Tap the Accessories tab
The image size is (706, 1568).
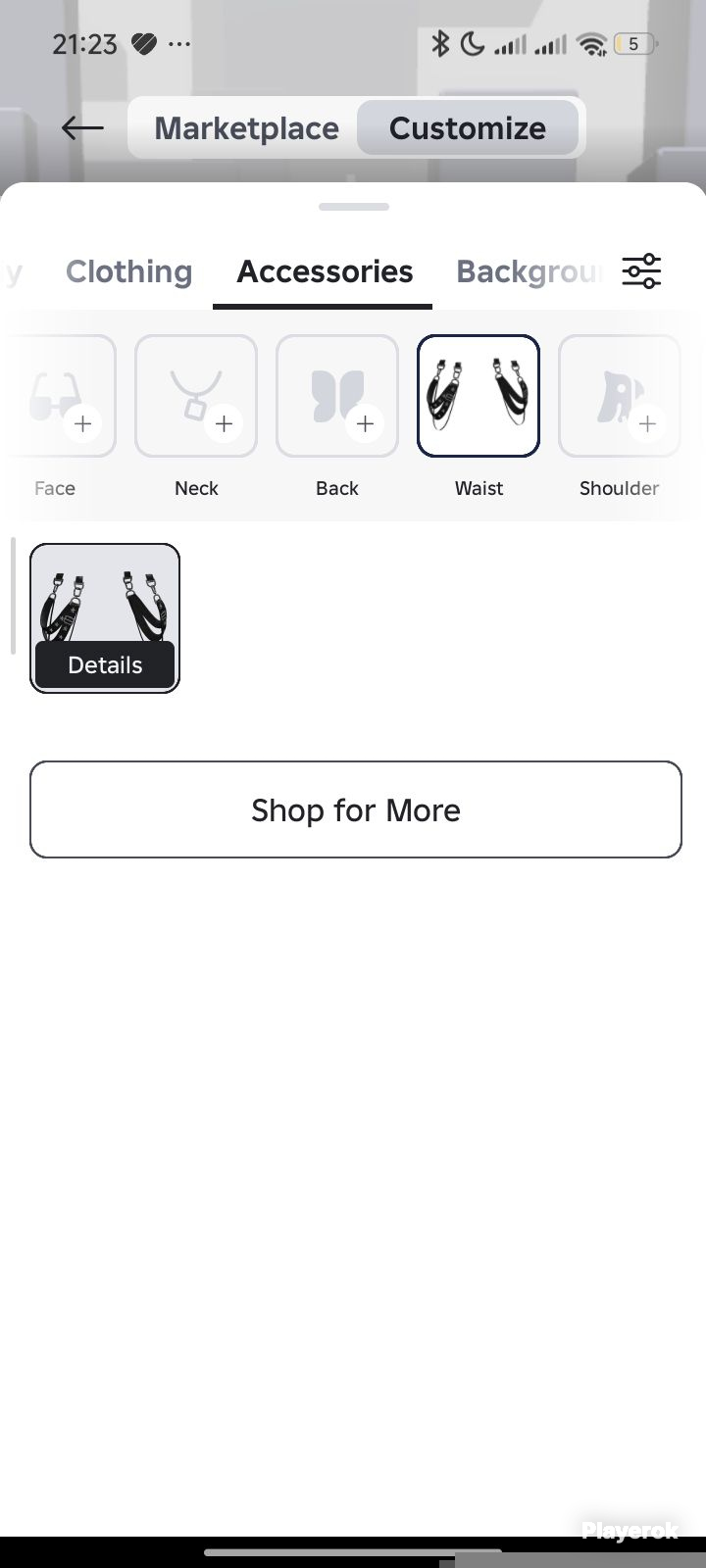(x=325, y=270)
